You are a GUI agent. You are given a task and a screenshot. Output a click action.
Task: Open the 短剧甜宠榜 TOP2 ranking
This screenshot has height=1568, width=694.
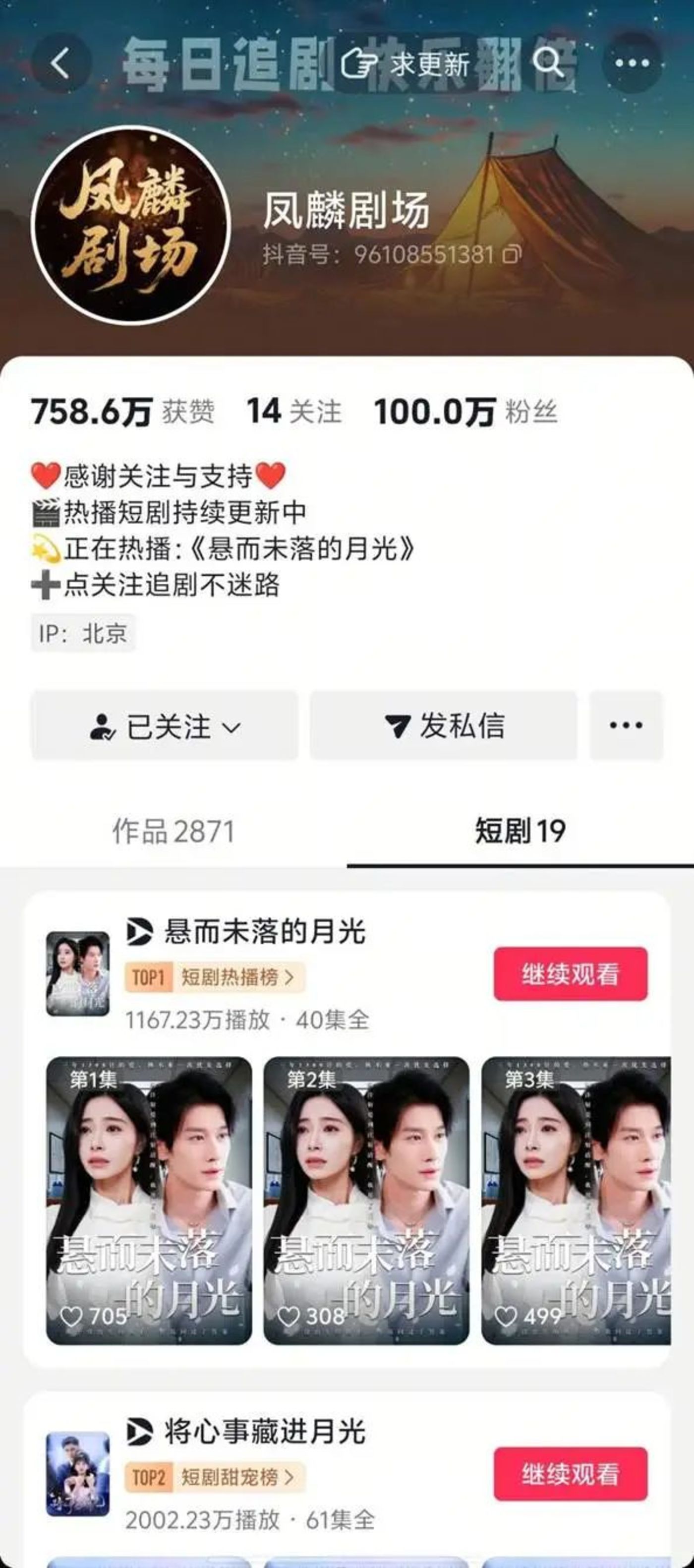215,1477
